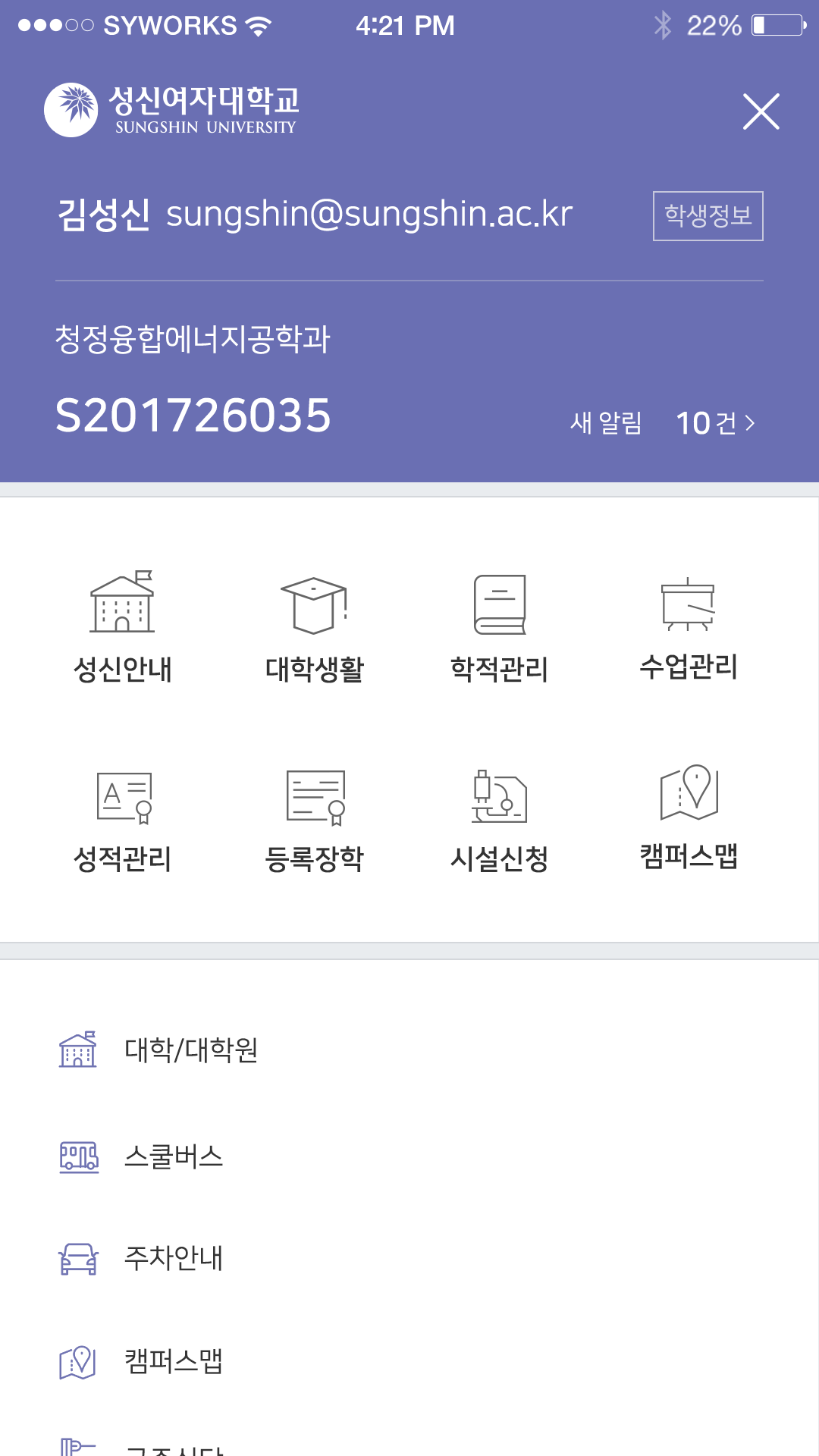This screenshot has width=819, height=1456.
Task: Open the 성신안내 grid item
Action: [x=122, y=626]
